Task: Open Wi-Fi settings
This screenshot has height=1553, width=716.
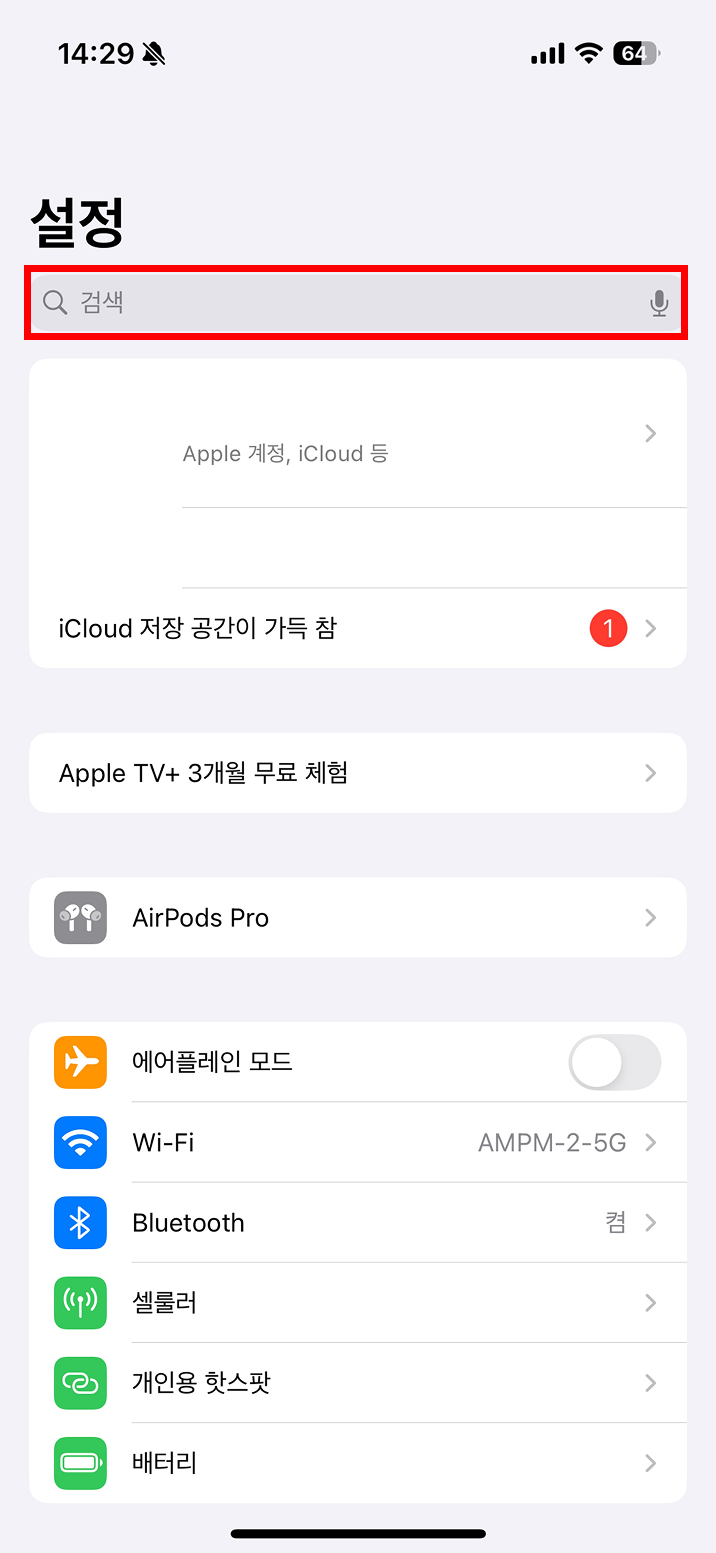Action: click(x=358, y=1142)
